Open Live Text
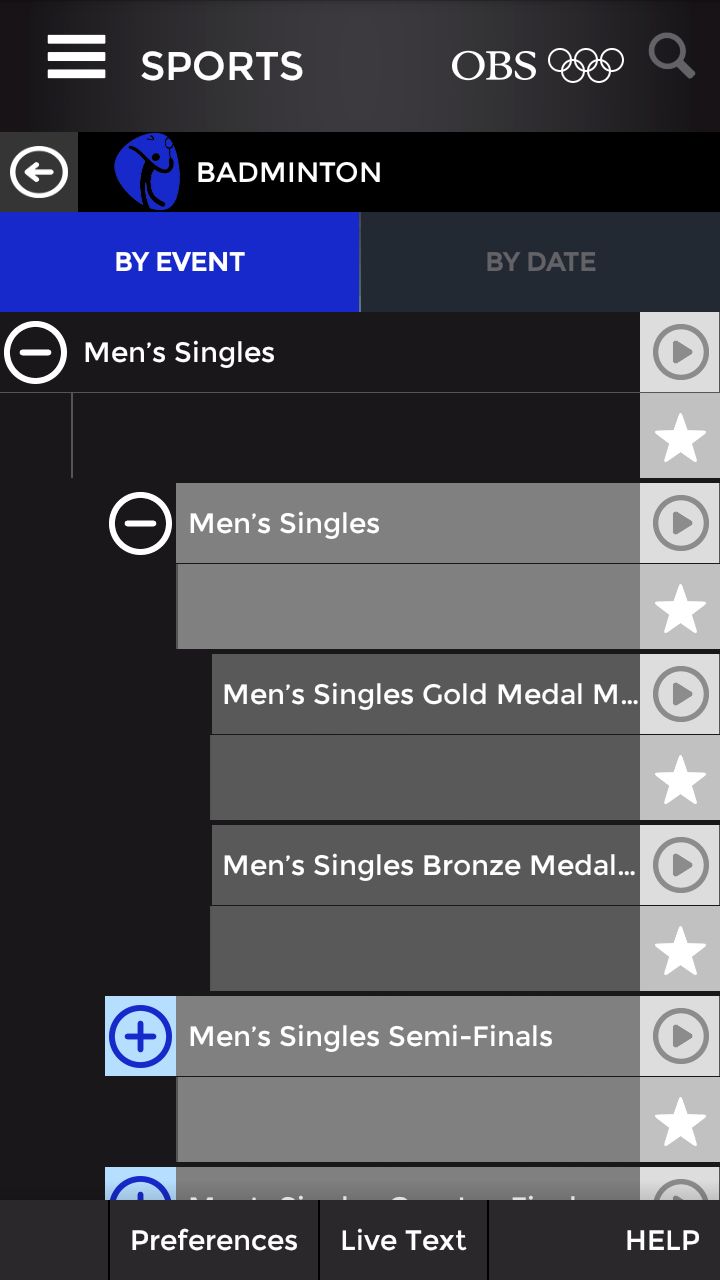Viewport: 720px width, 1280px height. click(x=403, y=1240)
